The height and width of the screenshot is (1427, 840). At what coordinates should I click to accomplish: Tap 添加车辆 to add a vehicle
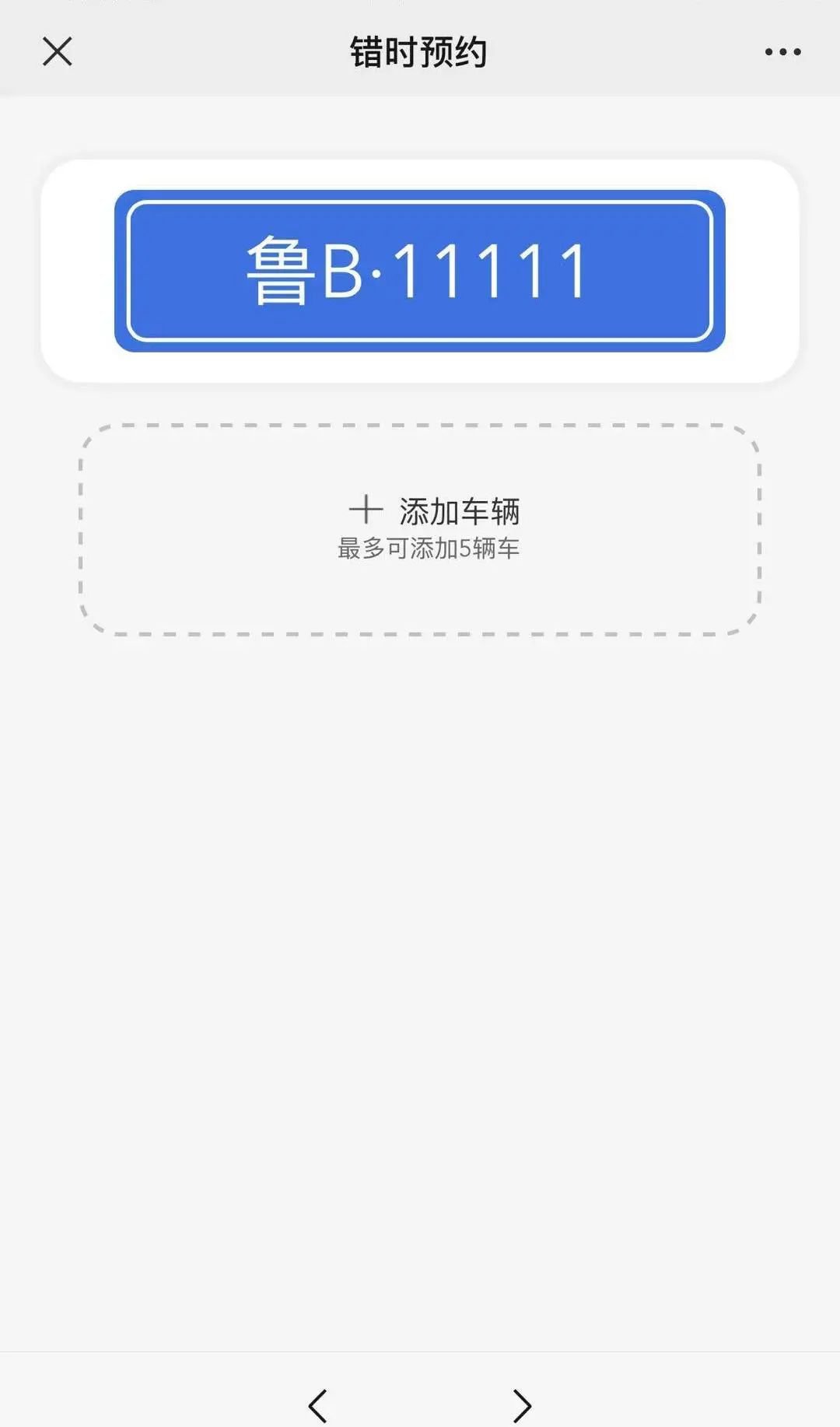(420, 528)
